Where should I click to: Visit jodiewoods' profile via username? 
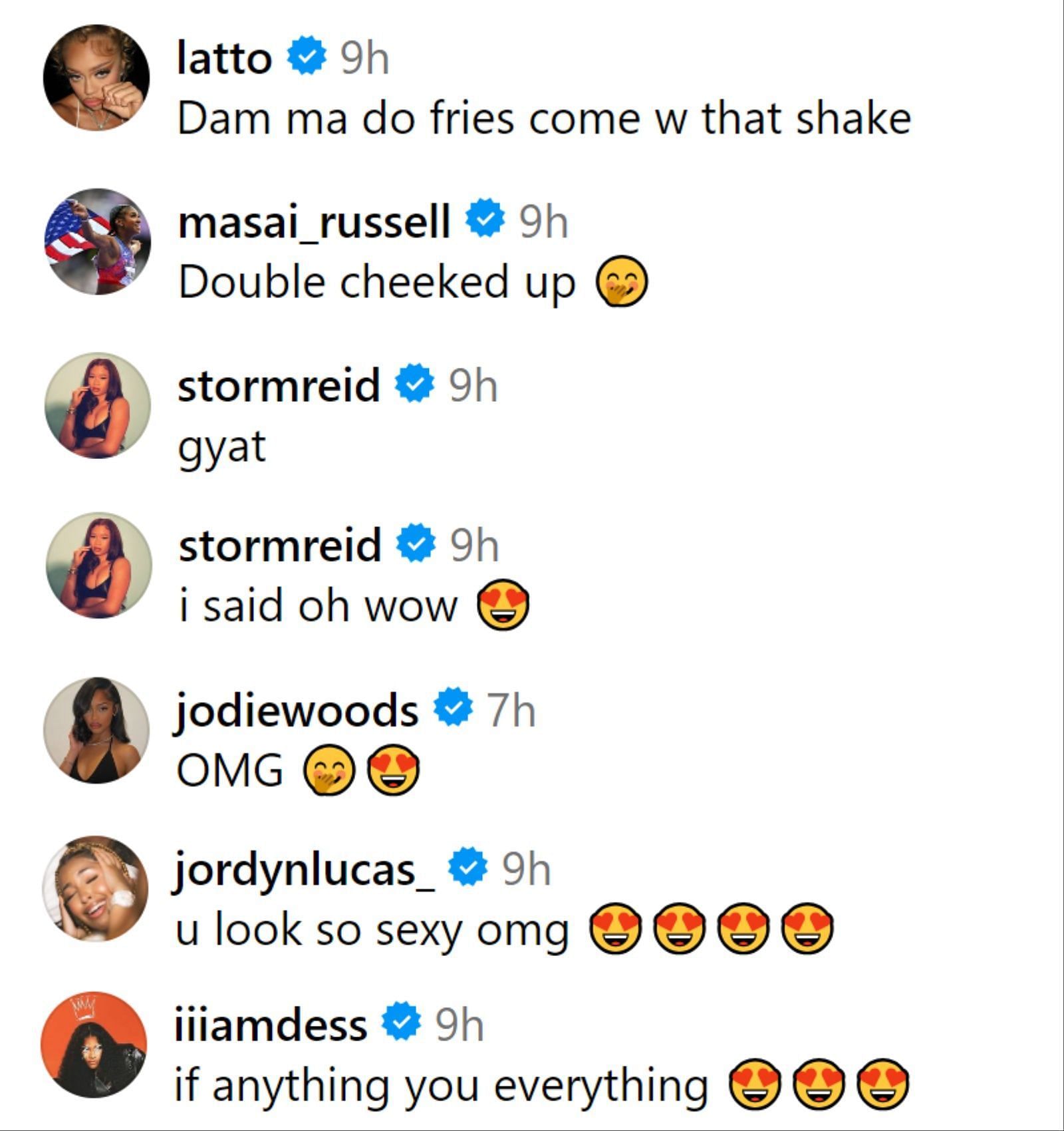(297, 710)
